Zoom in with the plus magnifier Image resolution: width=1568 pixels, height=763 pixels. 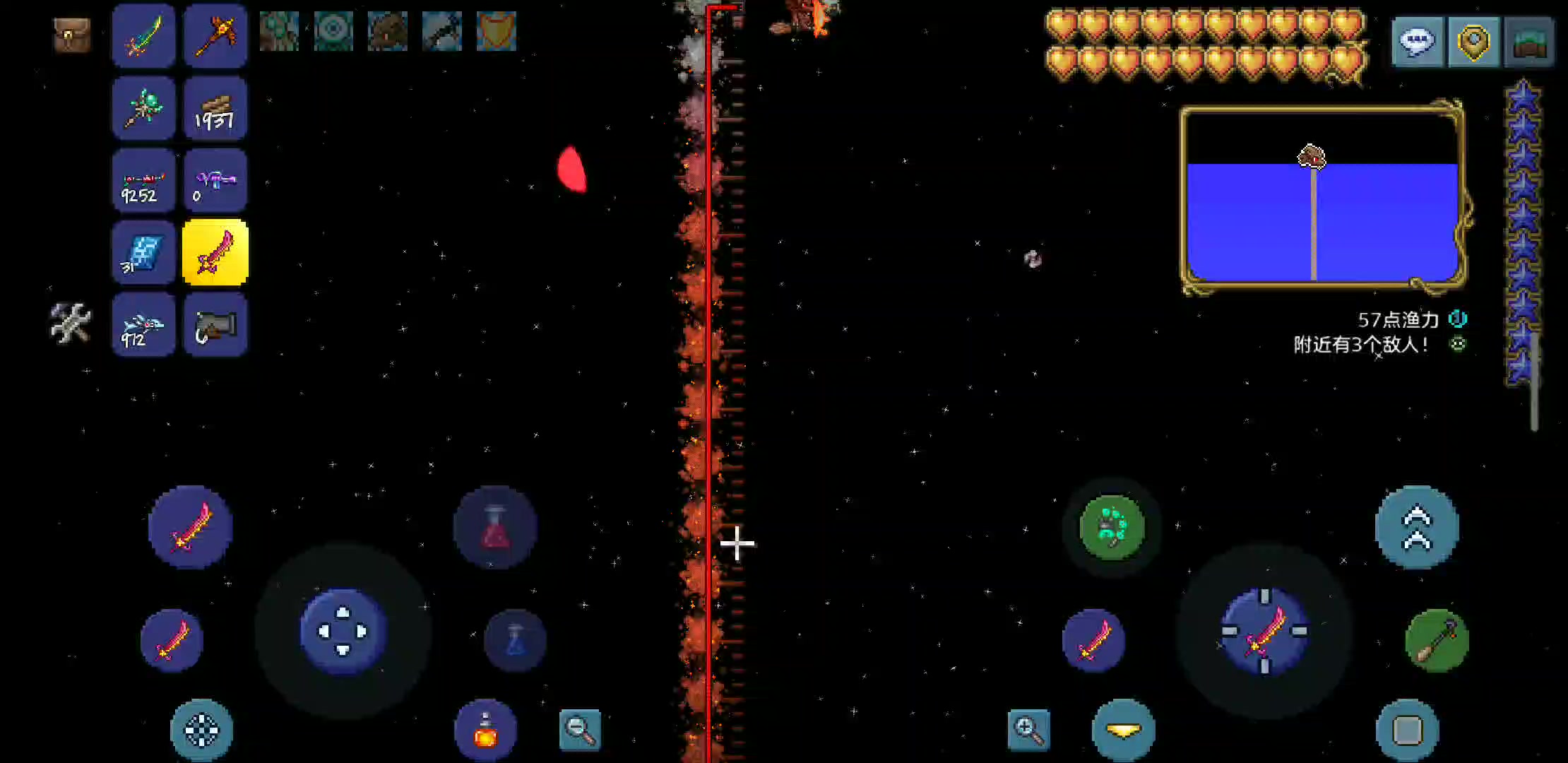(x=1028, y=730)
